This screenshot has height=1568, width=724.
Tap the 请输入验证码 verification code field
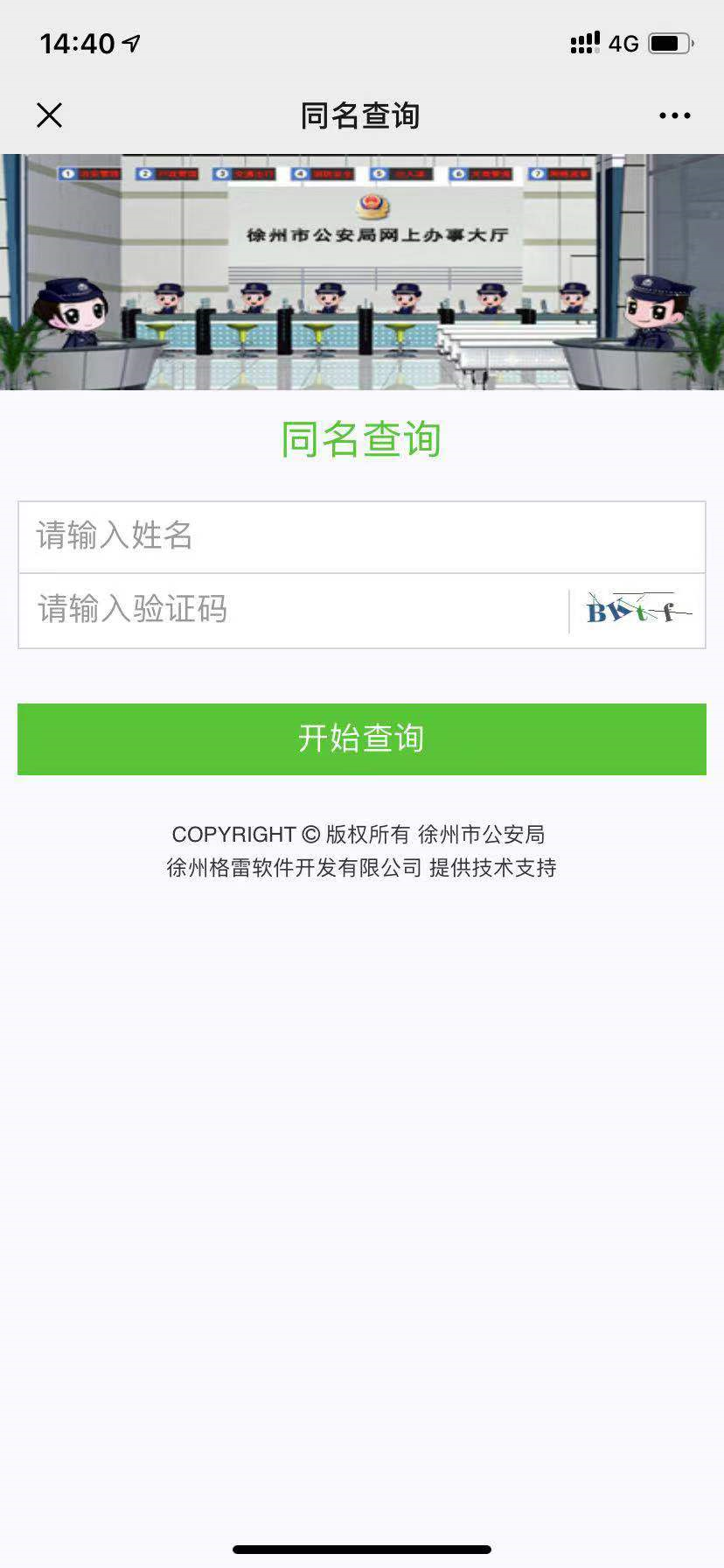(x=293, y=610)
